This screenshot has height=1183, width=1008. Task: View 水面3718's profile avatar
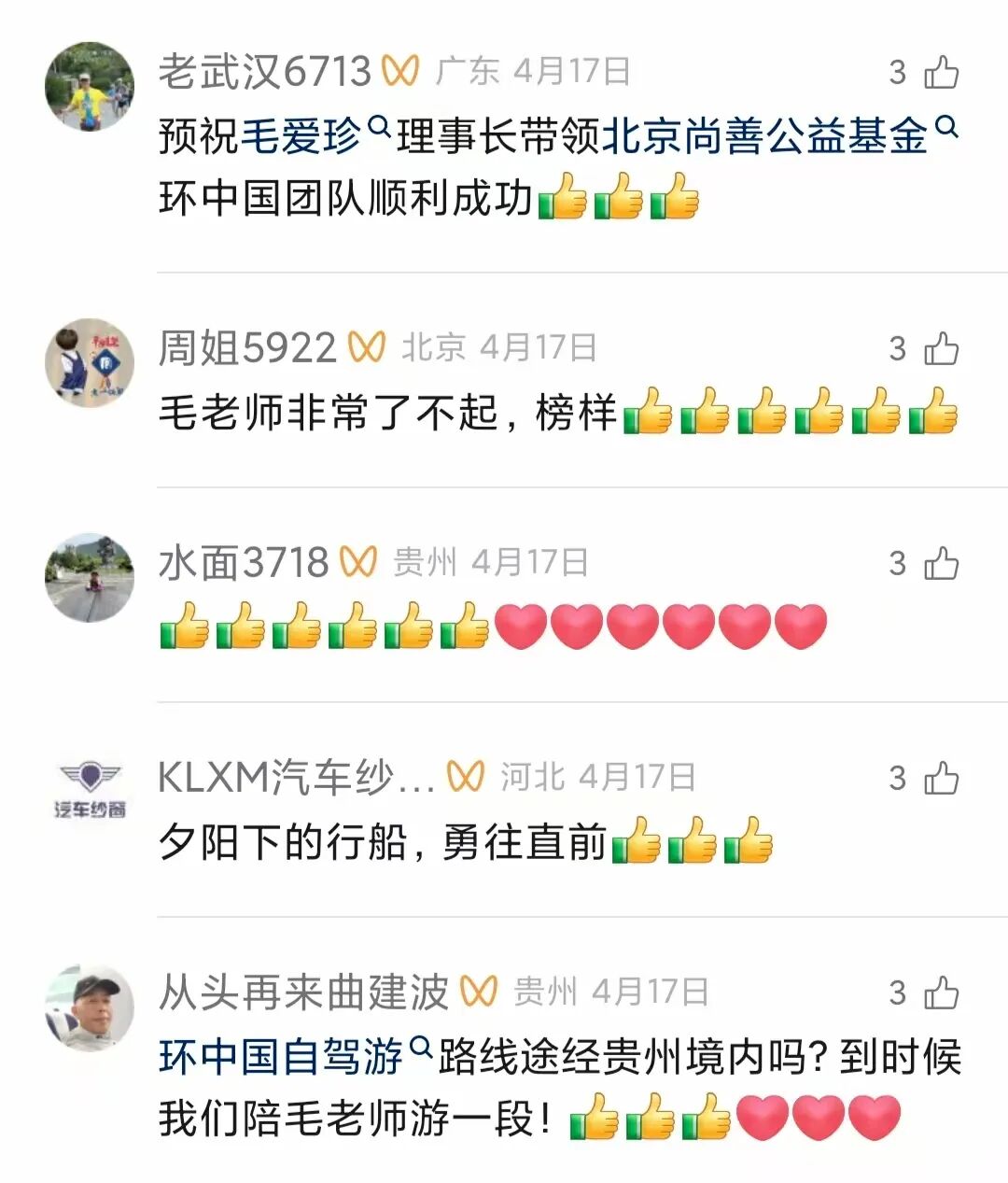(90, 578)
